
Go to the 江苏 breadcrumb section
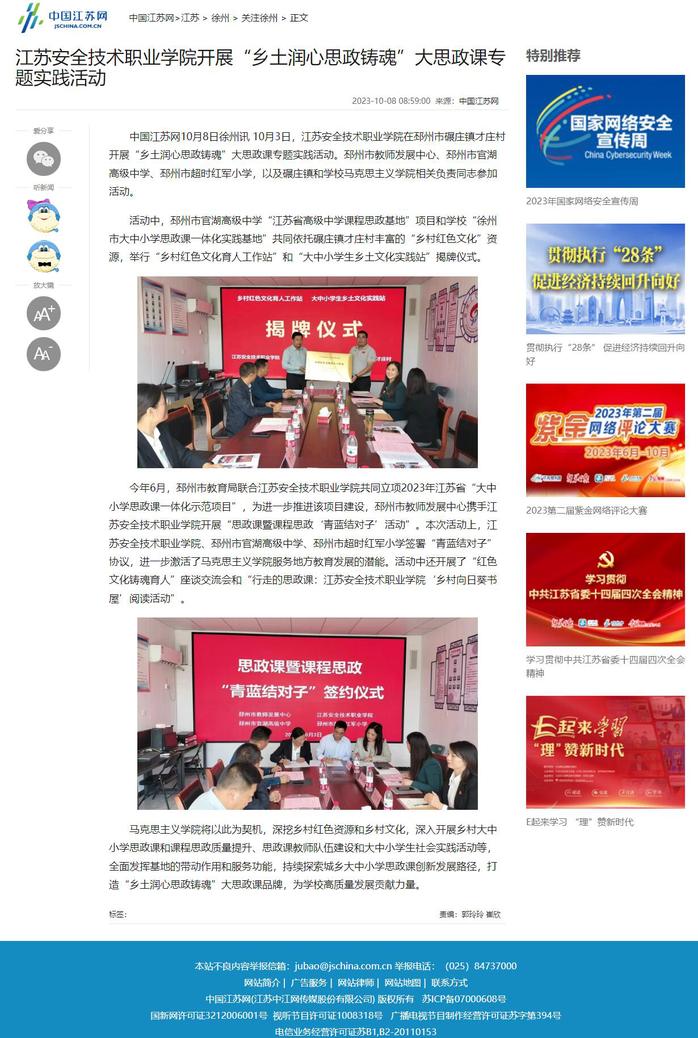190,18
